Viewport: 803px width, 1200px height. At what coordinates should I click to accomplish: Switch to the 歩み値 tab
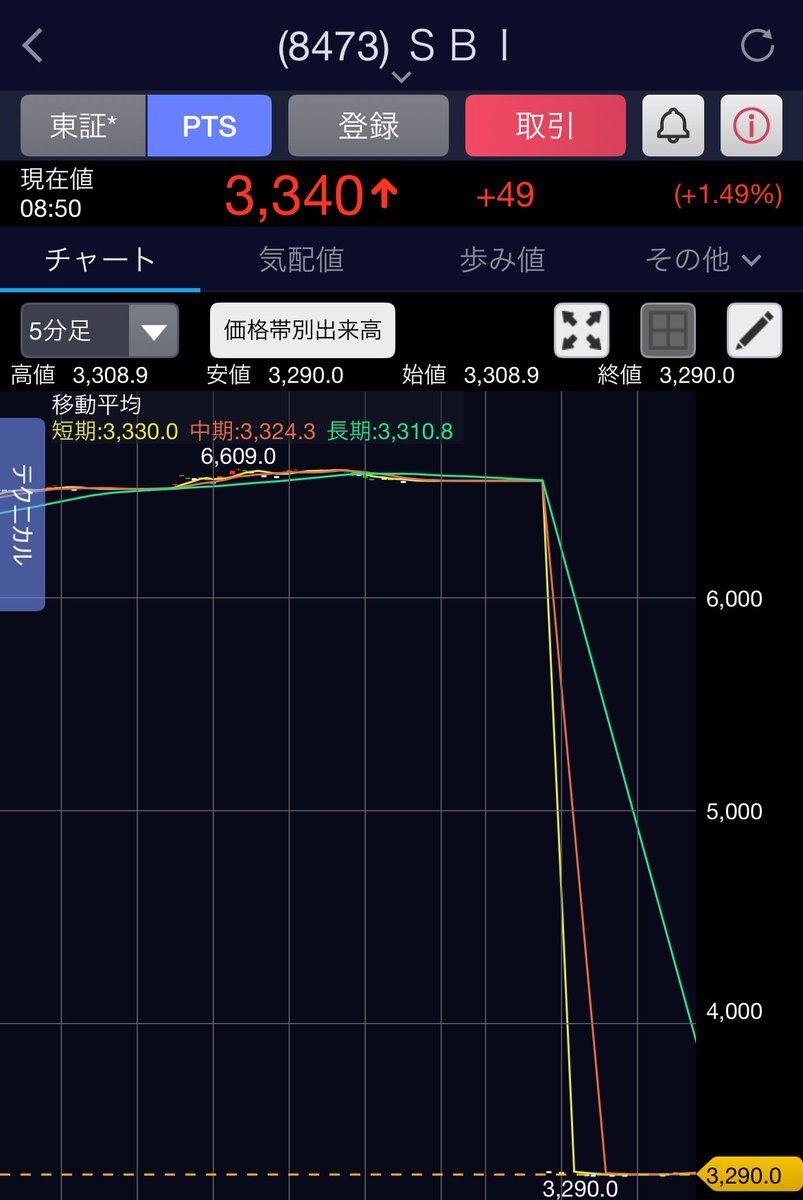coord(502,260)
